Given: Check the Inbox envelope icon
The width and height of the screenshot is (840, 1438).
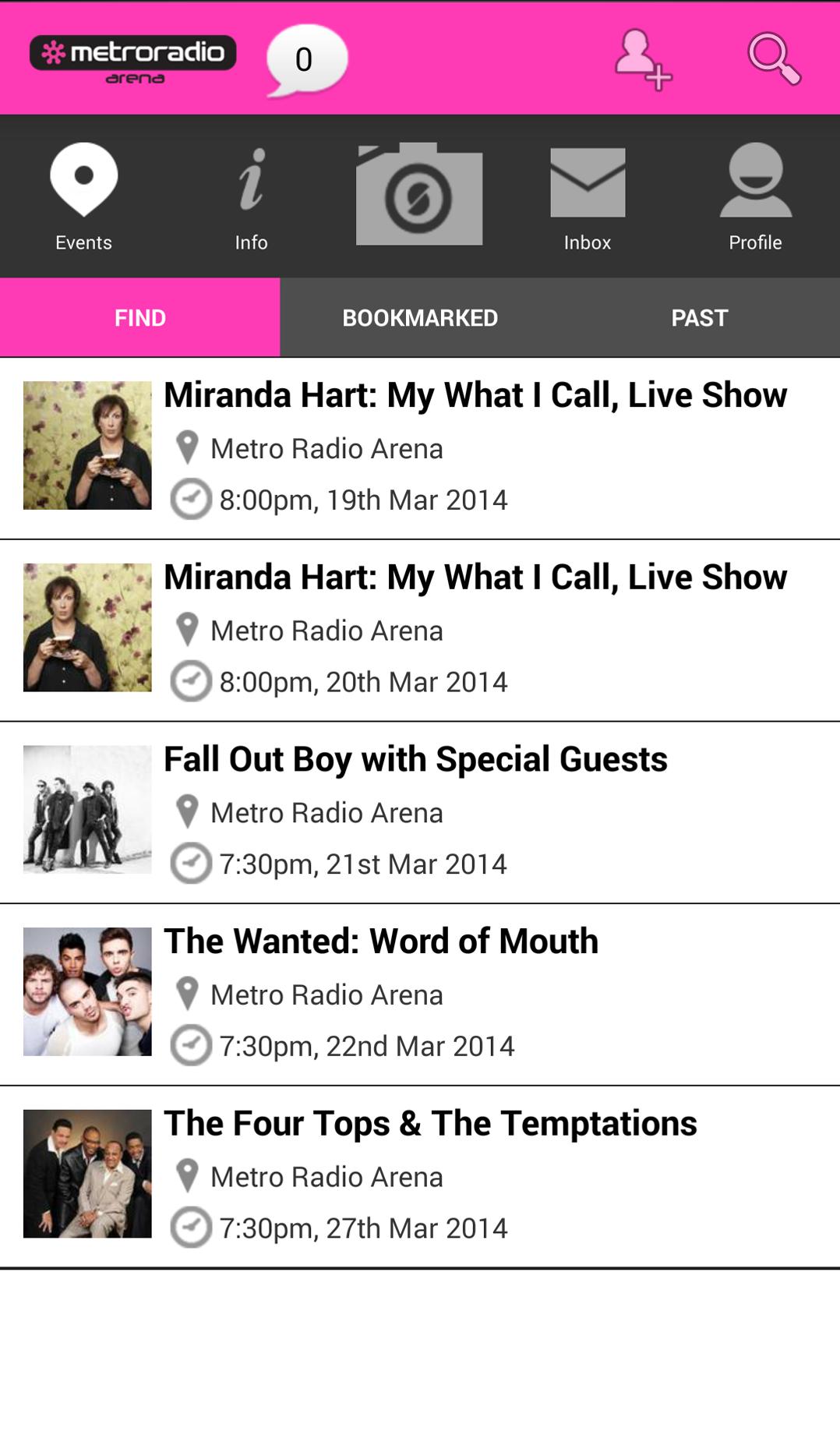Looking at the screenshot, I should (x=588, y=193).
